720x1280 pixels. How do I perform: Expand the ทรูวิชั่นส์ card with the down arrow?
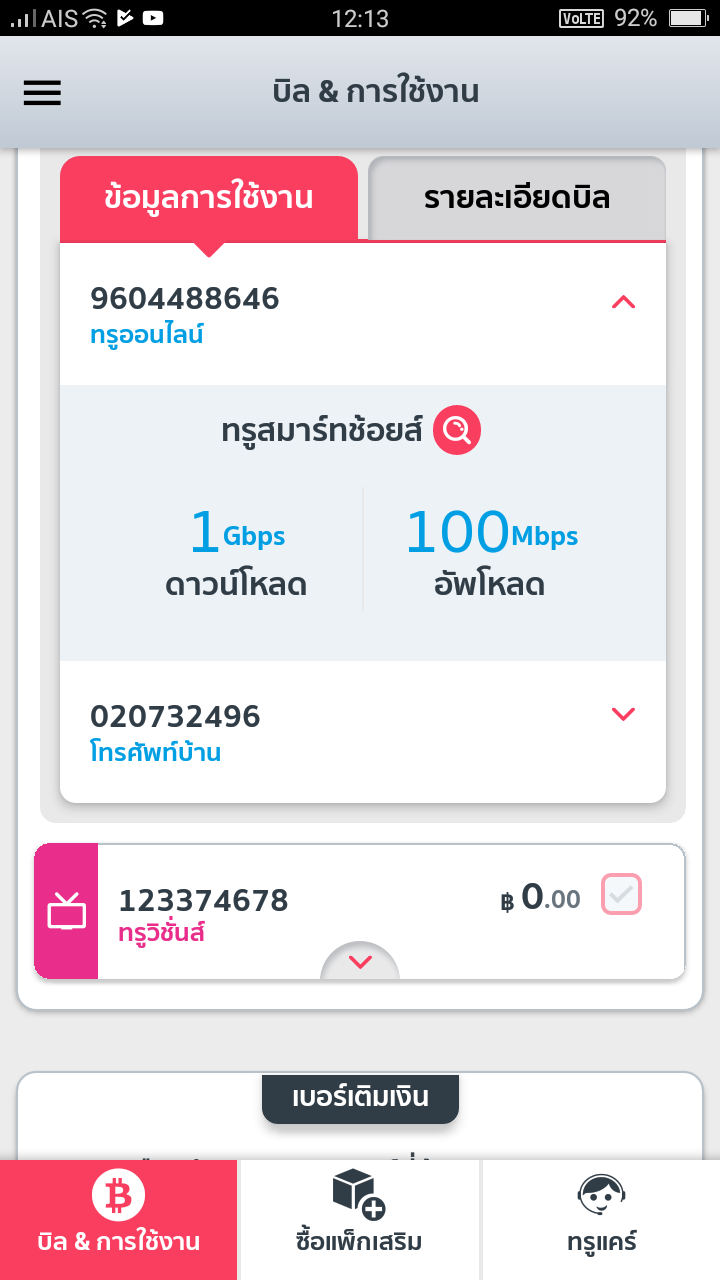(360, 961)
